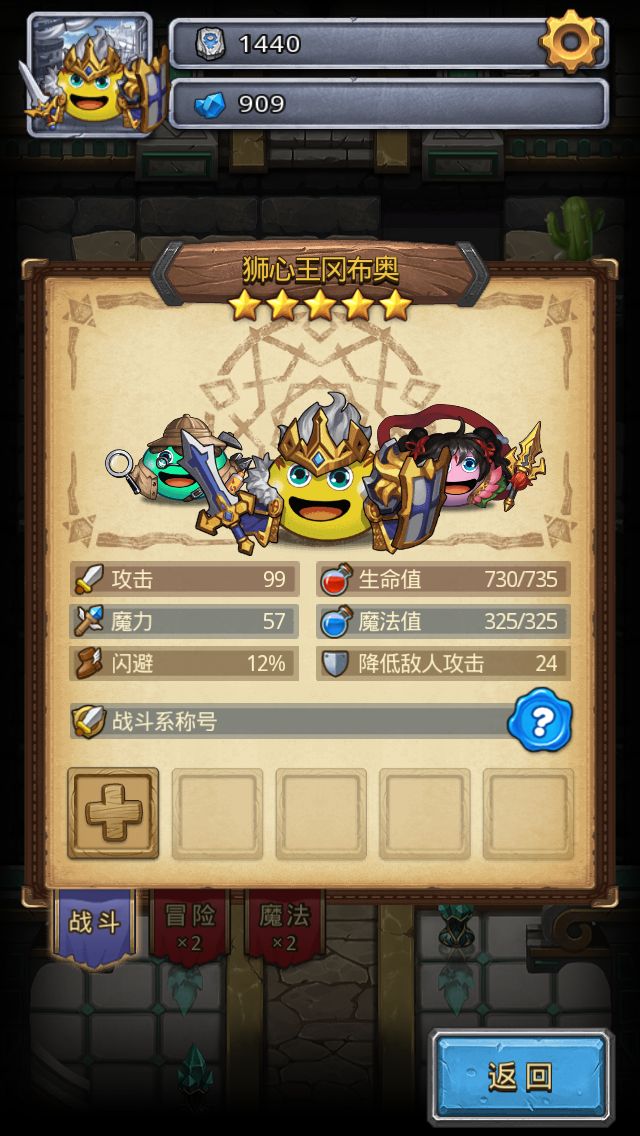This screenshot has width=640, height=1136.
Task: Add a title with the plus slot
Action: point(113,813)
